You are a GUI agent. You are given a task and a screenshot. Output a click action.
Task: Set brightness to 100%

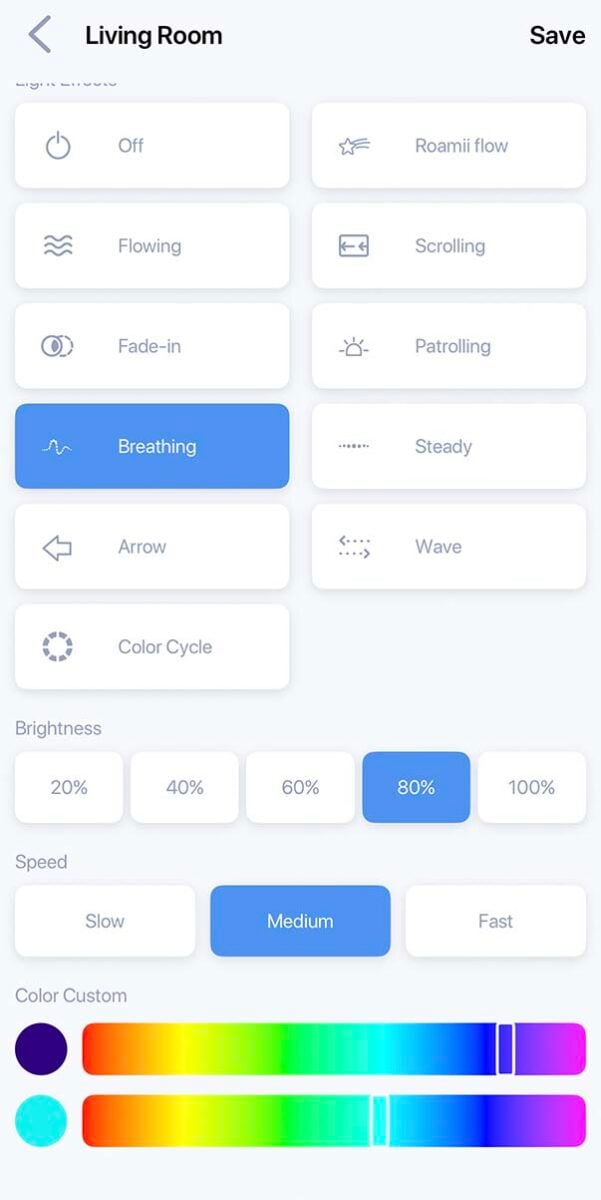click(531, 787)
